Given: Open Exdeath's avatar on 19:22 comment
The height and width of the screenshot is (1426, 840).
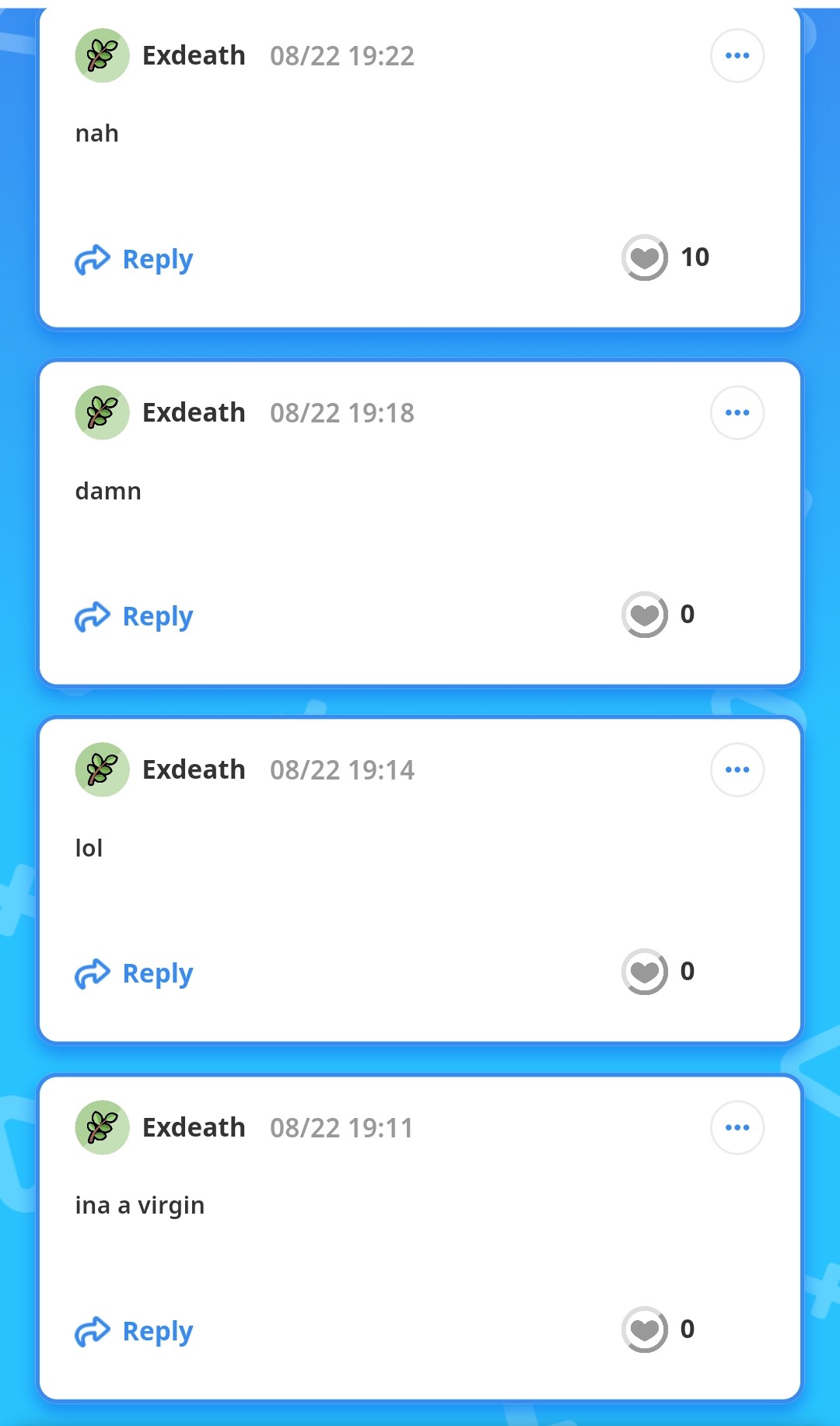Looking at the screenshot, I should pos(102,55).
